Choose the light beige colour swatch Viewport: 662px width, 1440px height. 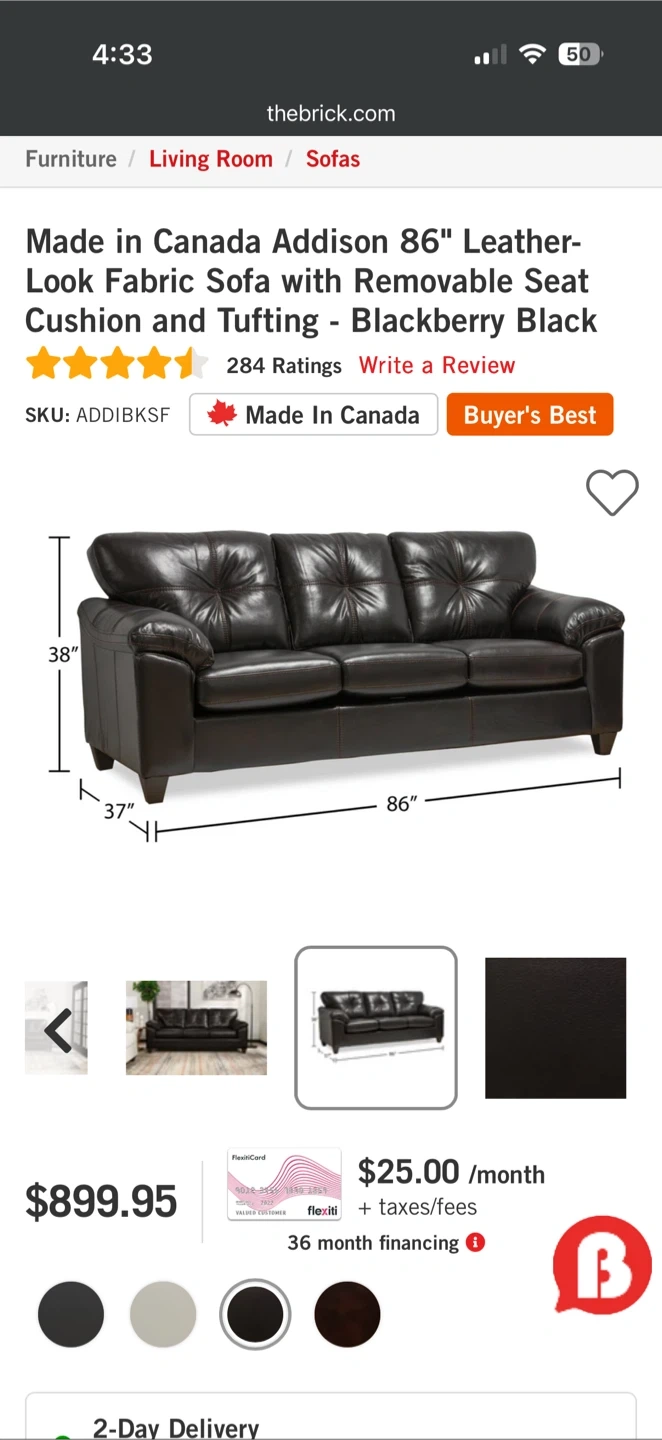163,1314
